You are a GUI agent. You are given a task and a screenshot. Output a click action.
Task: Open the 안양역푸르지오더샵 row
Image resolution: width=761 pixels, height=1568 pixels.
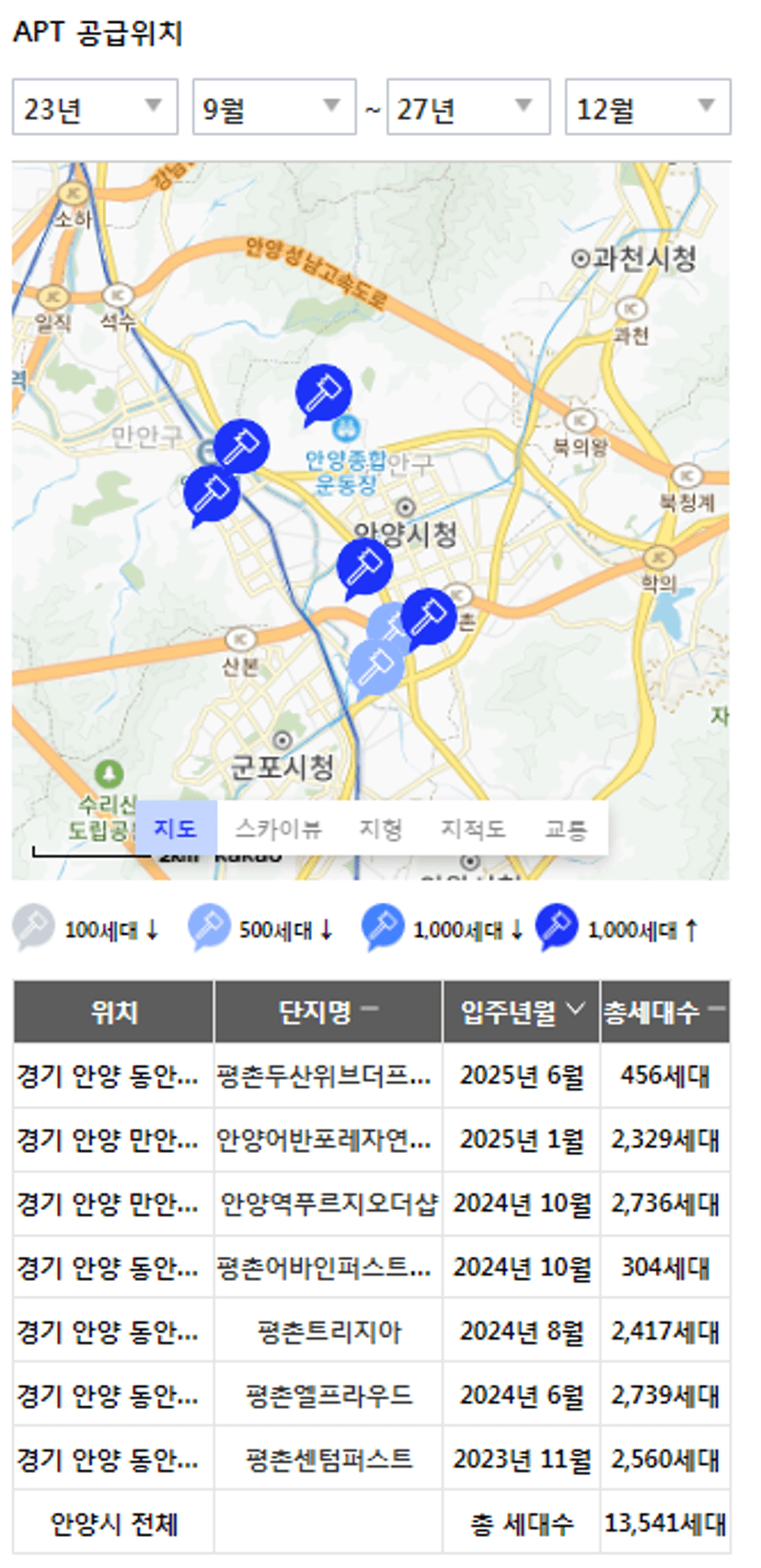(372, 1204)
